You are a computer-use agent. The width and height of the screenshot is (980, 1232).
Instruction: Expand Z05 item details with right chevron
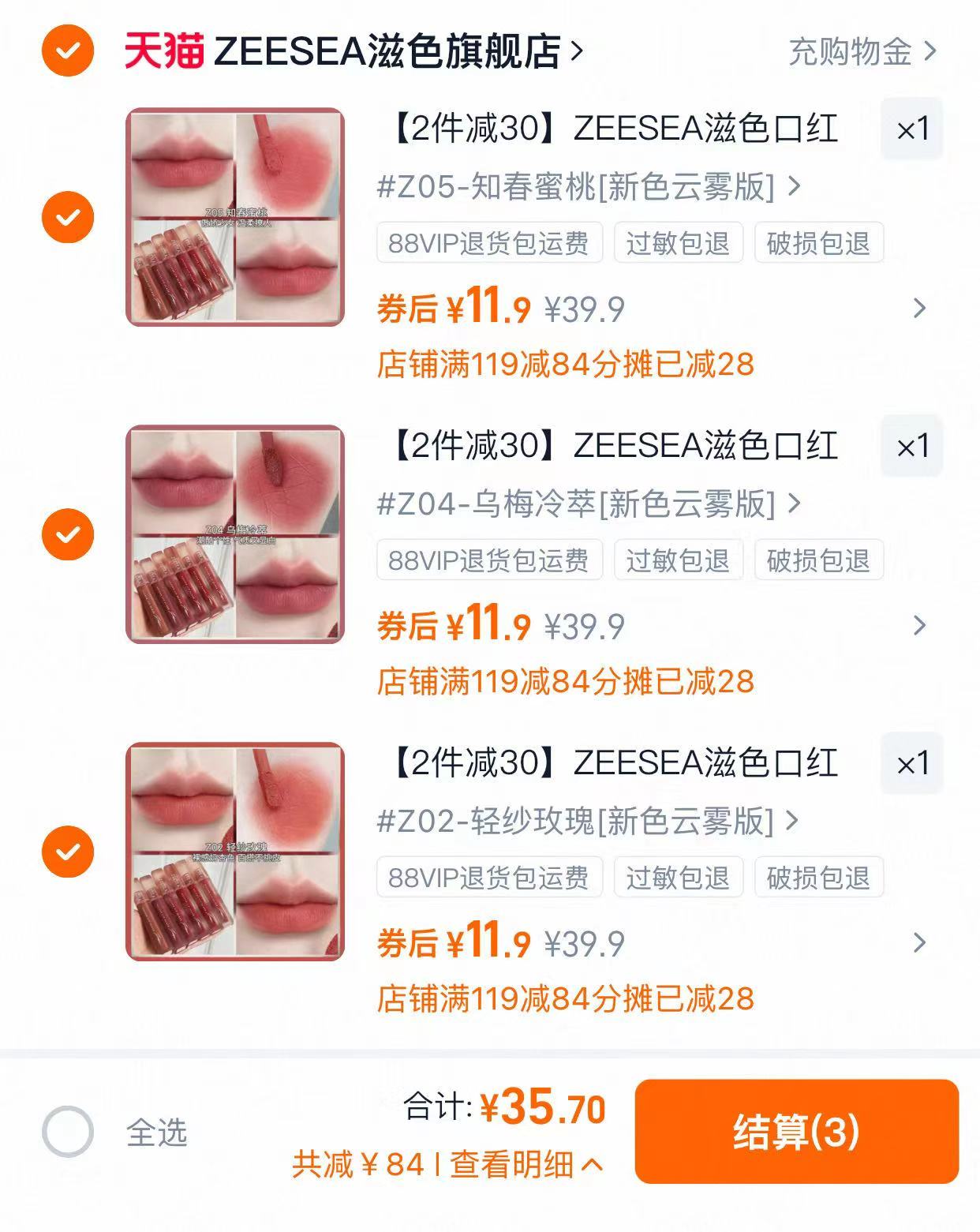(917, 307)
